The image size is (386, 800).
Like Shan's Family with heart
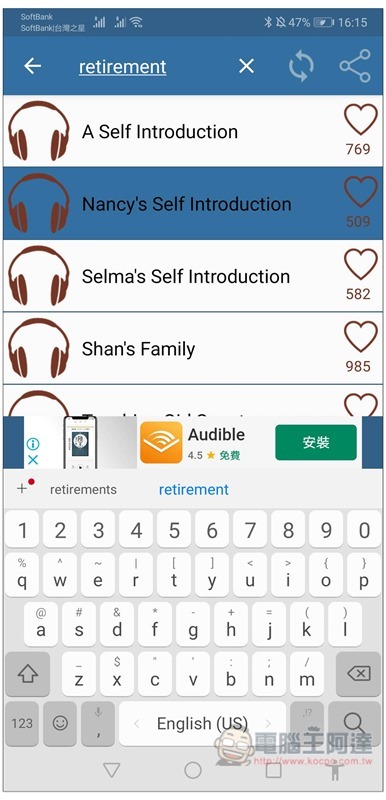[x=361, y=337]
